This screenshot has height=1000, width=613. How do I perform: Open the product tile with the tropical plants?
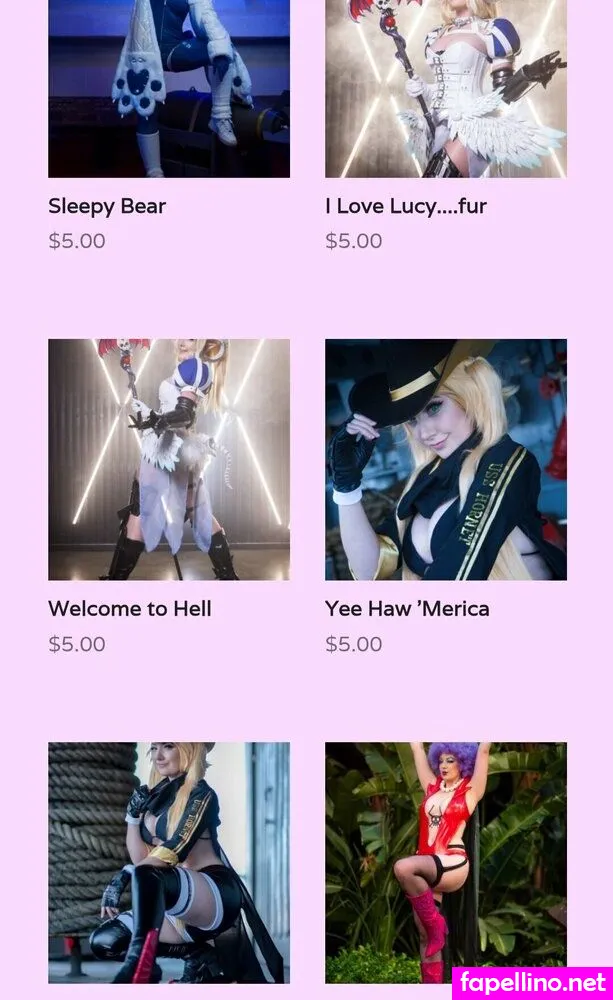(445, 862)
